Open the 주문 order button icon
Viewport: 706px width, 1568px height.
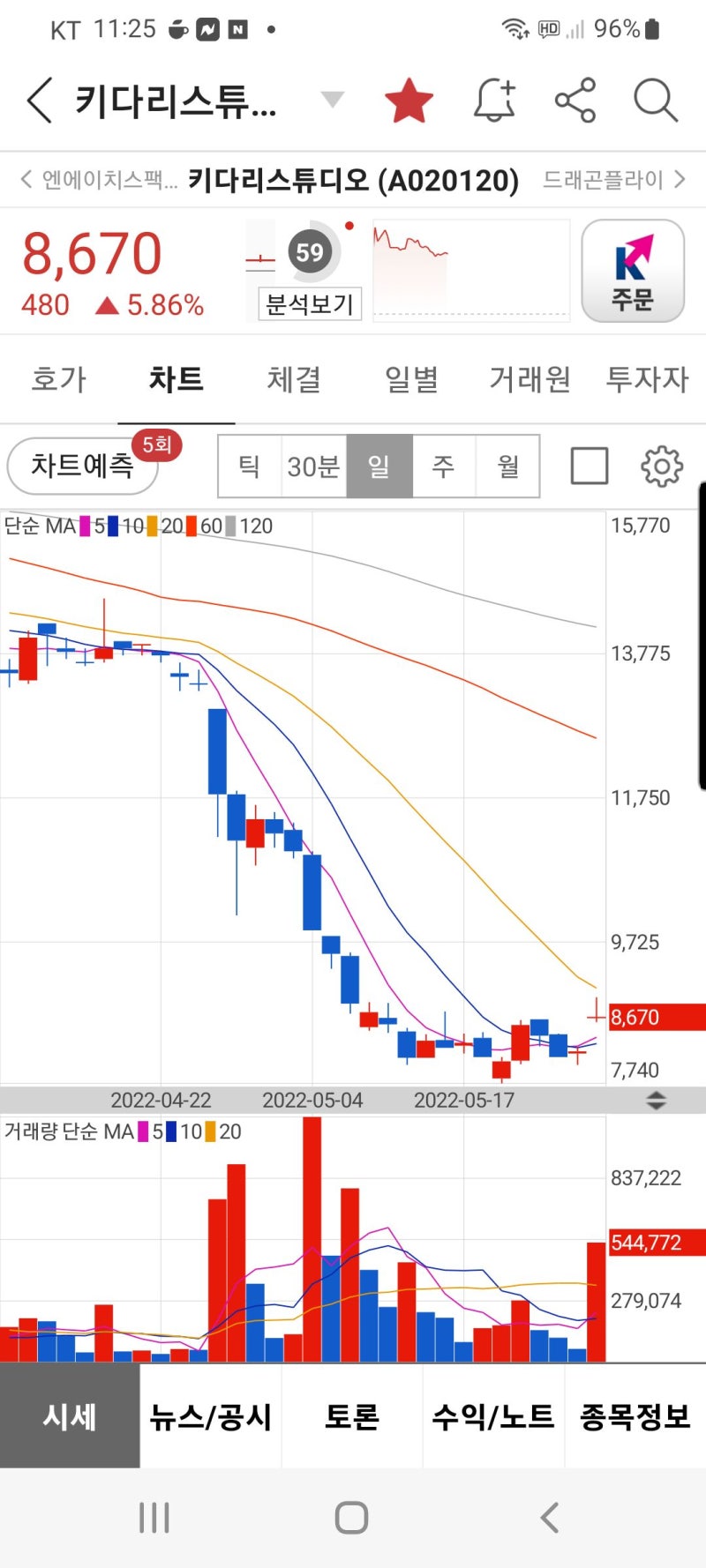(x=633, y=270)
